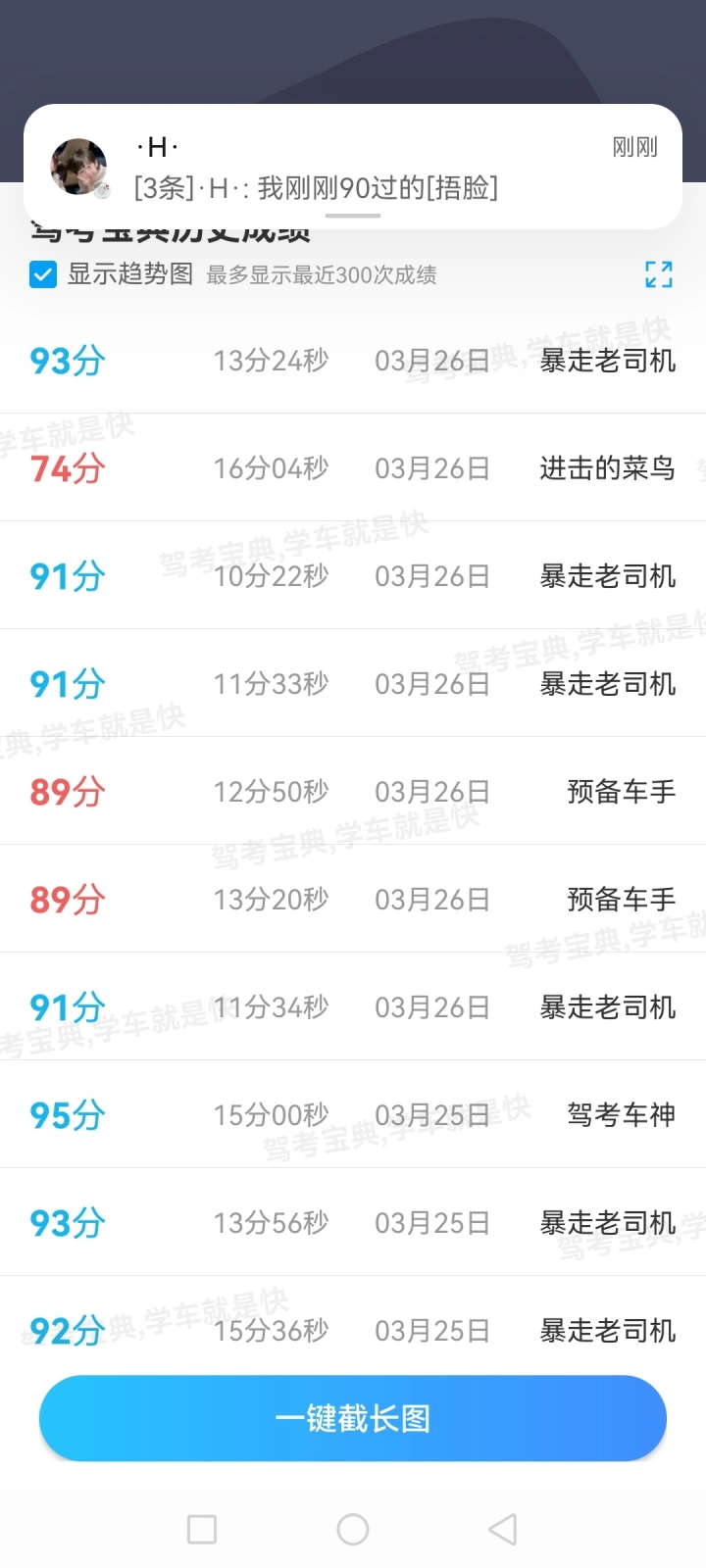
Task: Open the 91分 record taking 10分22秒
Action: (x=353, y=575)
